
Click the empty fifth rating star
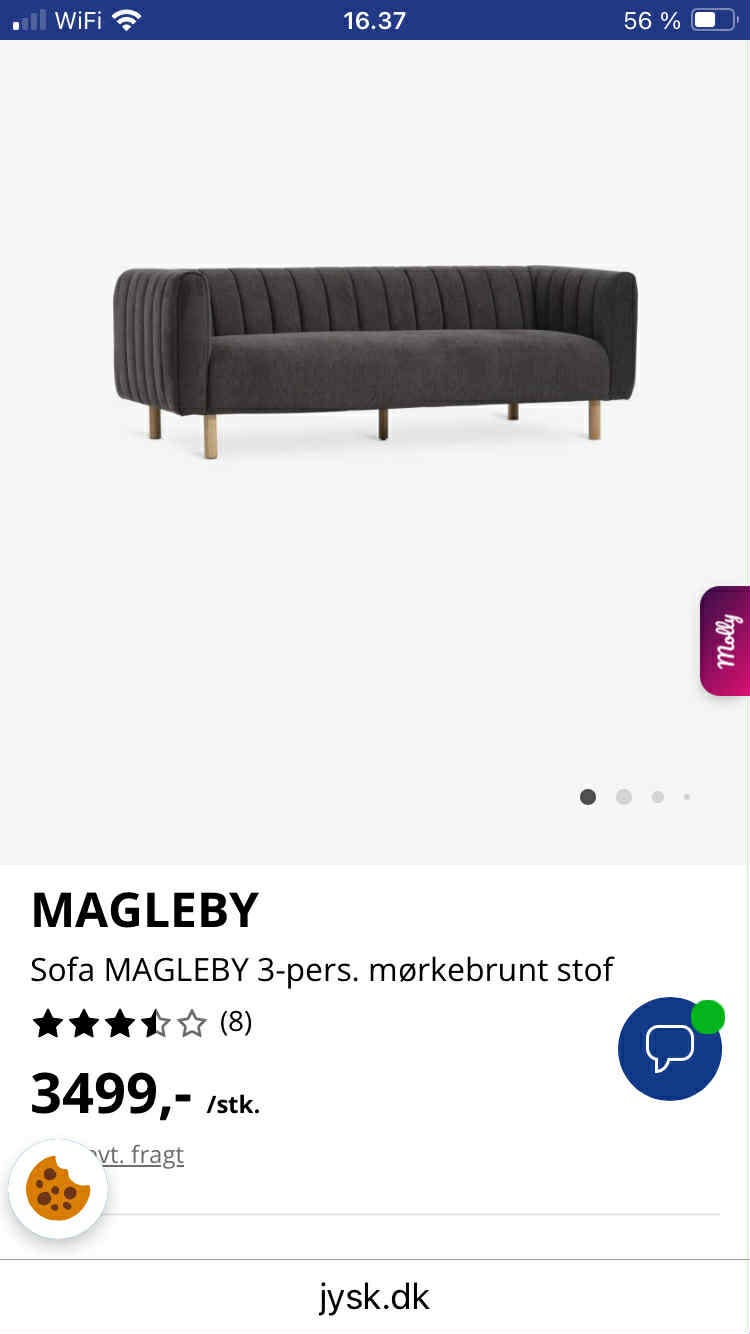[x=191, y=1023]
